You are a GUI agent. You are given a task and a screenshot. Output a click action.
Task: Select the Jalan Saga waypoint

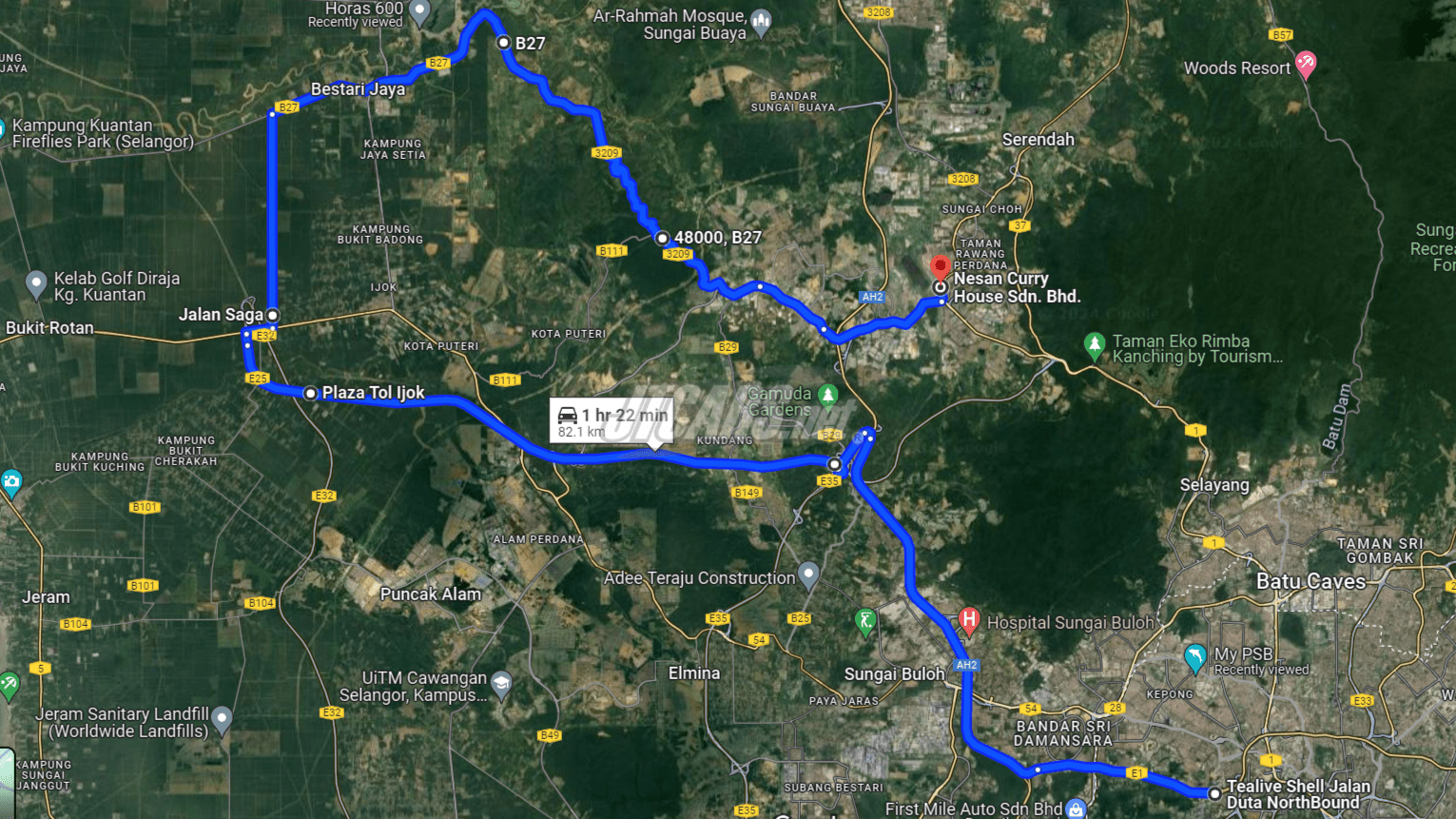coord(273,315)
